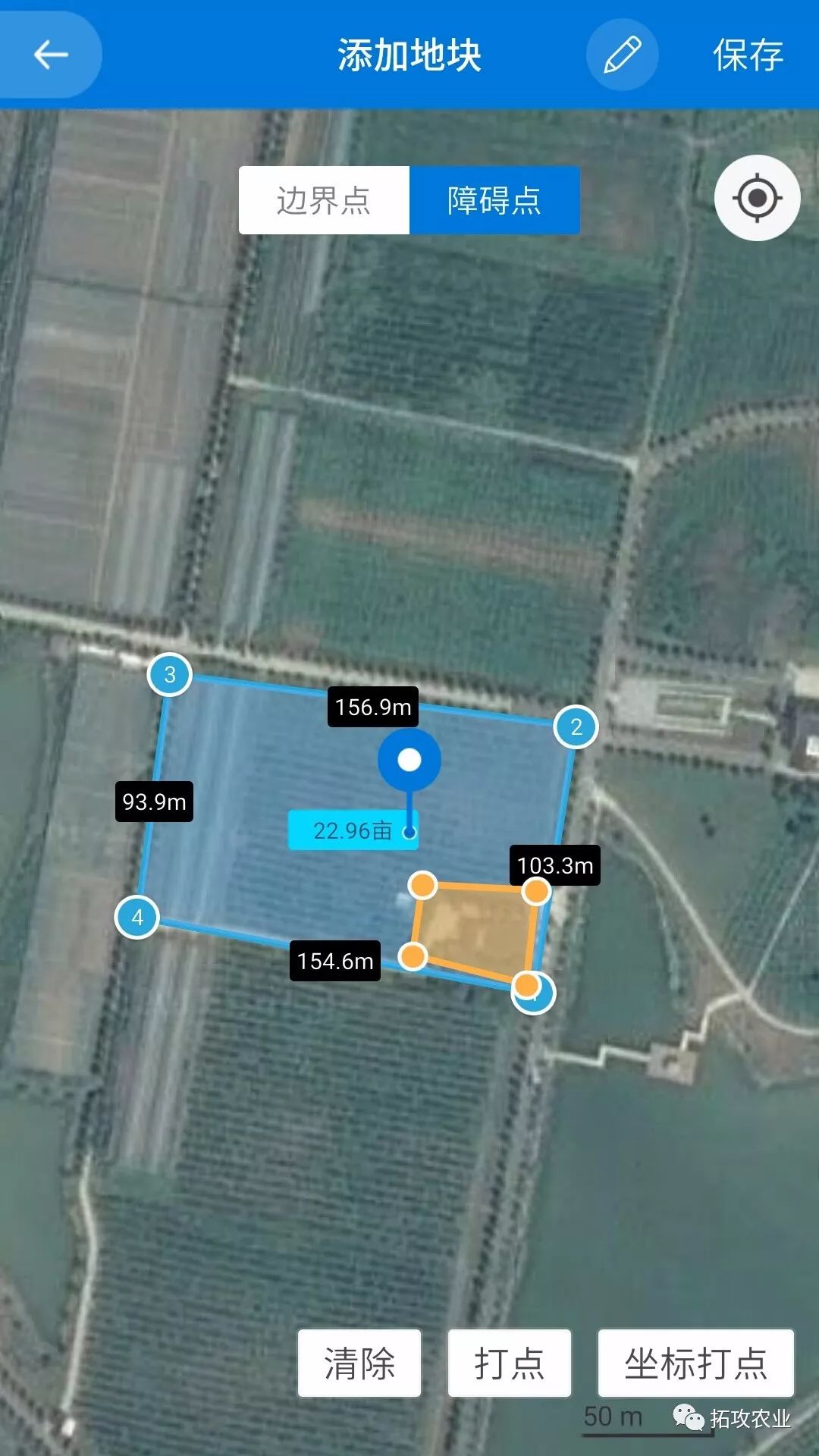This screenshot has height=1456, width=819.
Task: Select boundary point 4 marker
Action: tap(137, 917)
